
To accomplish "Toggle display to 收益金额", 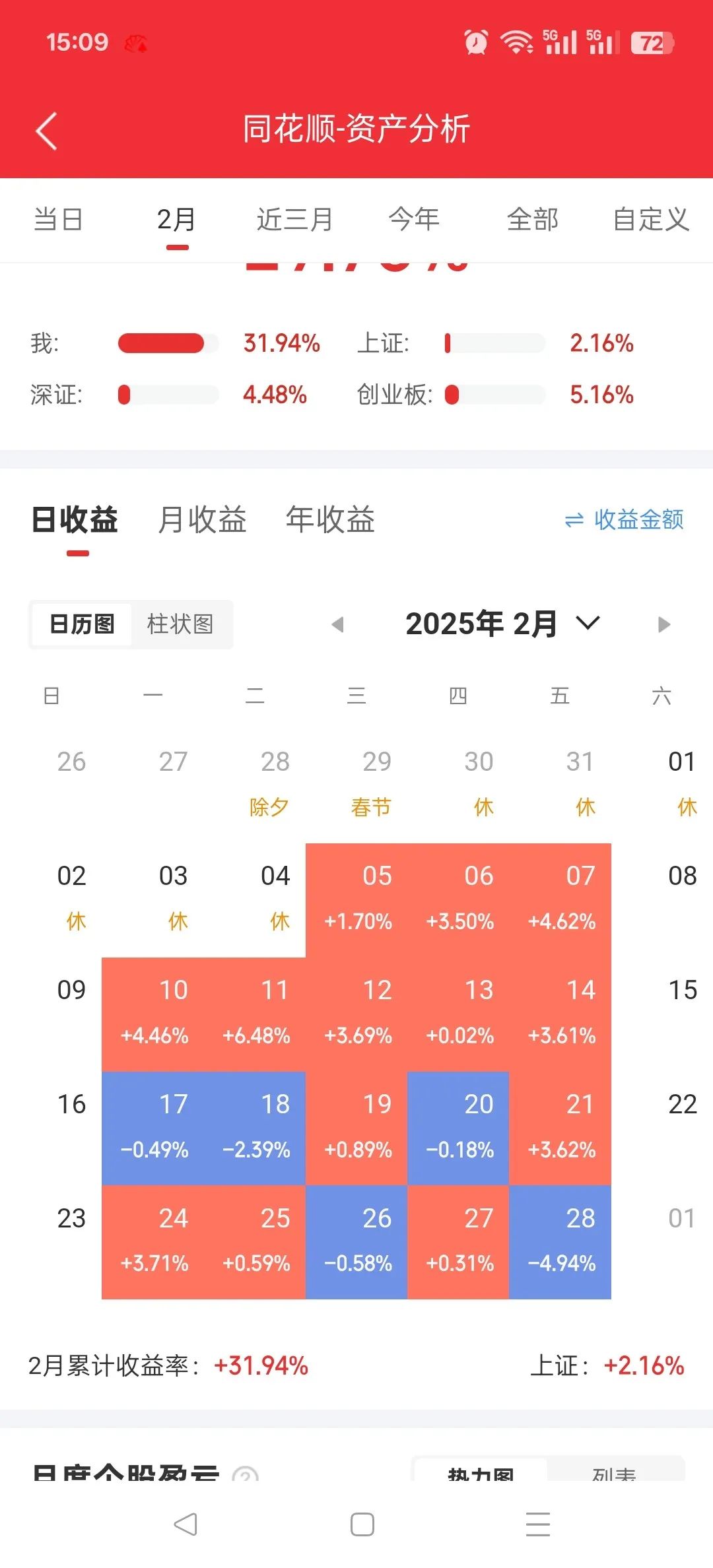I will pyautogui.click(x=625, y=520).
